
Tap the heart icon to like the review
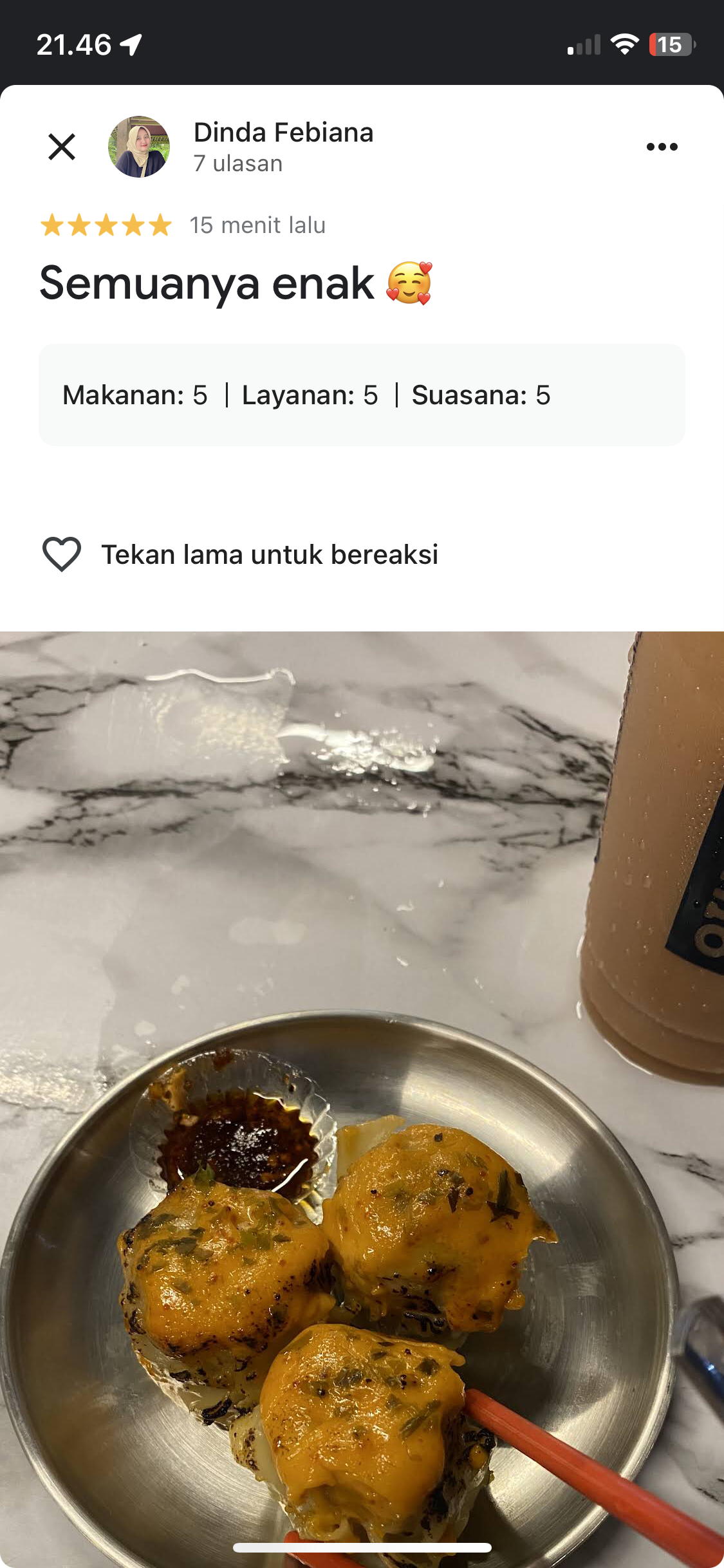point(62,554)
